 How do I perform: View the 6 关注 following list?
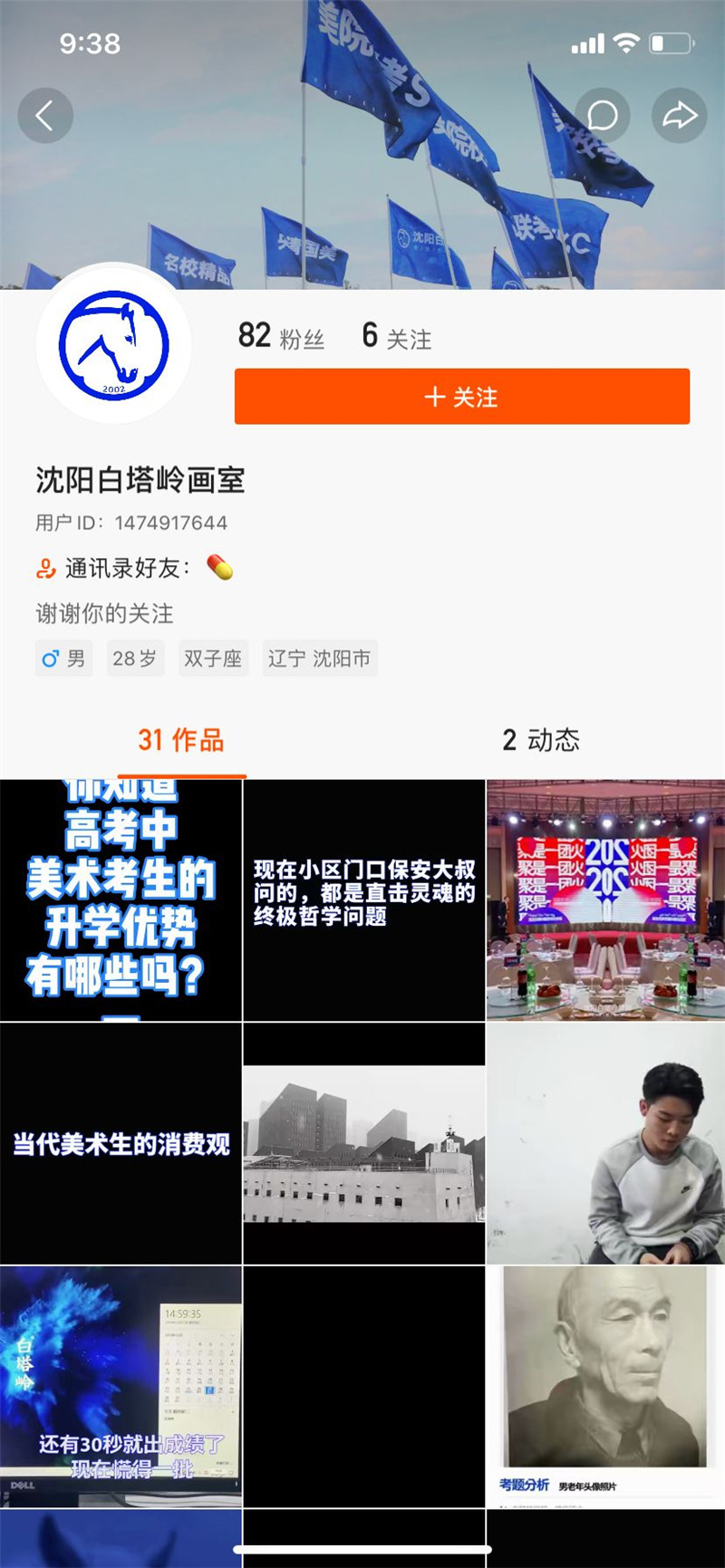point(396,337)
